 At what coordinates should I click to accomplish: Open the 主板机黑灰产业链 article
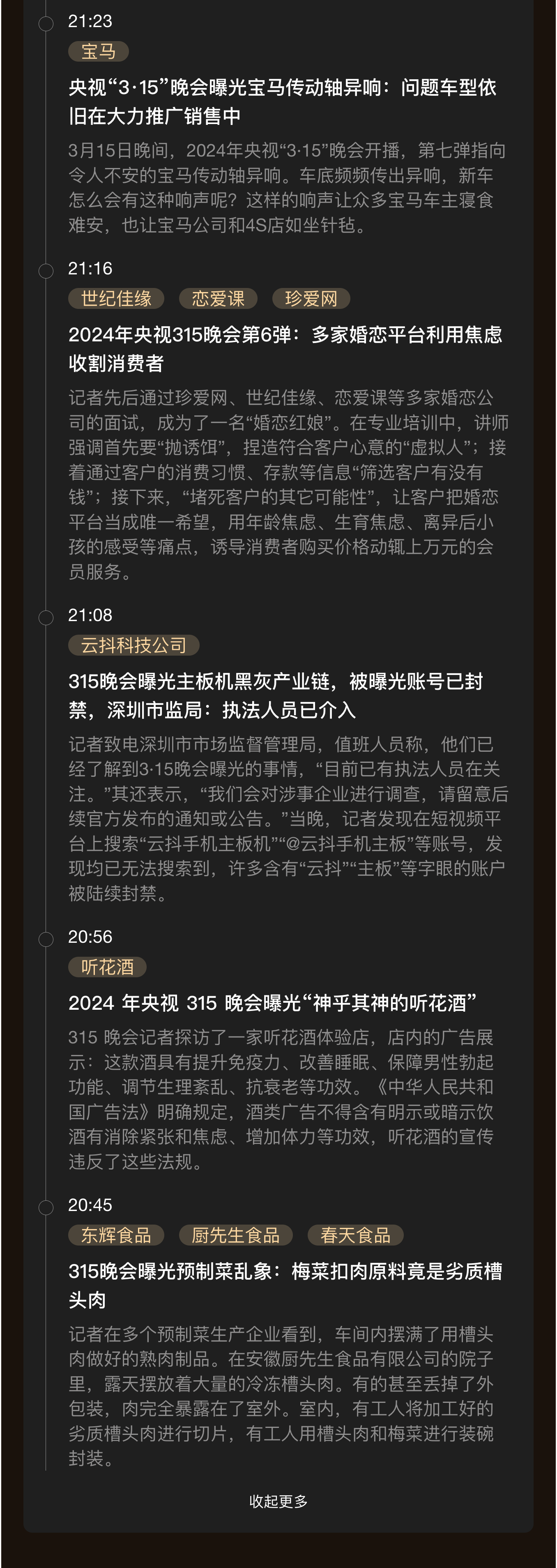[x=275, y=696]
